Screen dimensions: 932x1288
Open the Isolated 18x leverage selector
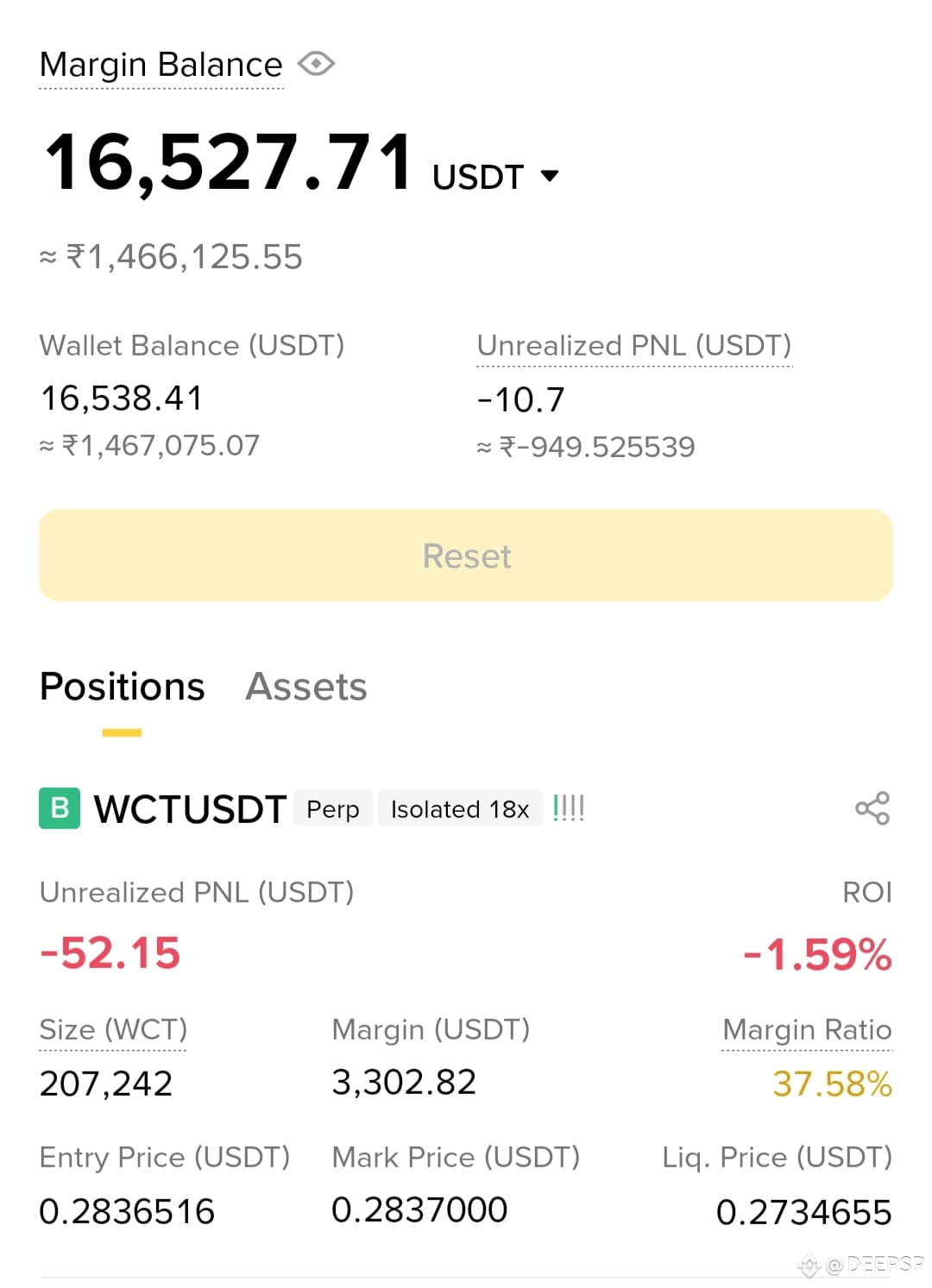click(459, 809)
